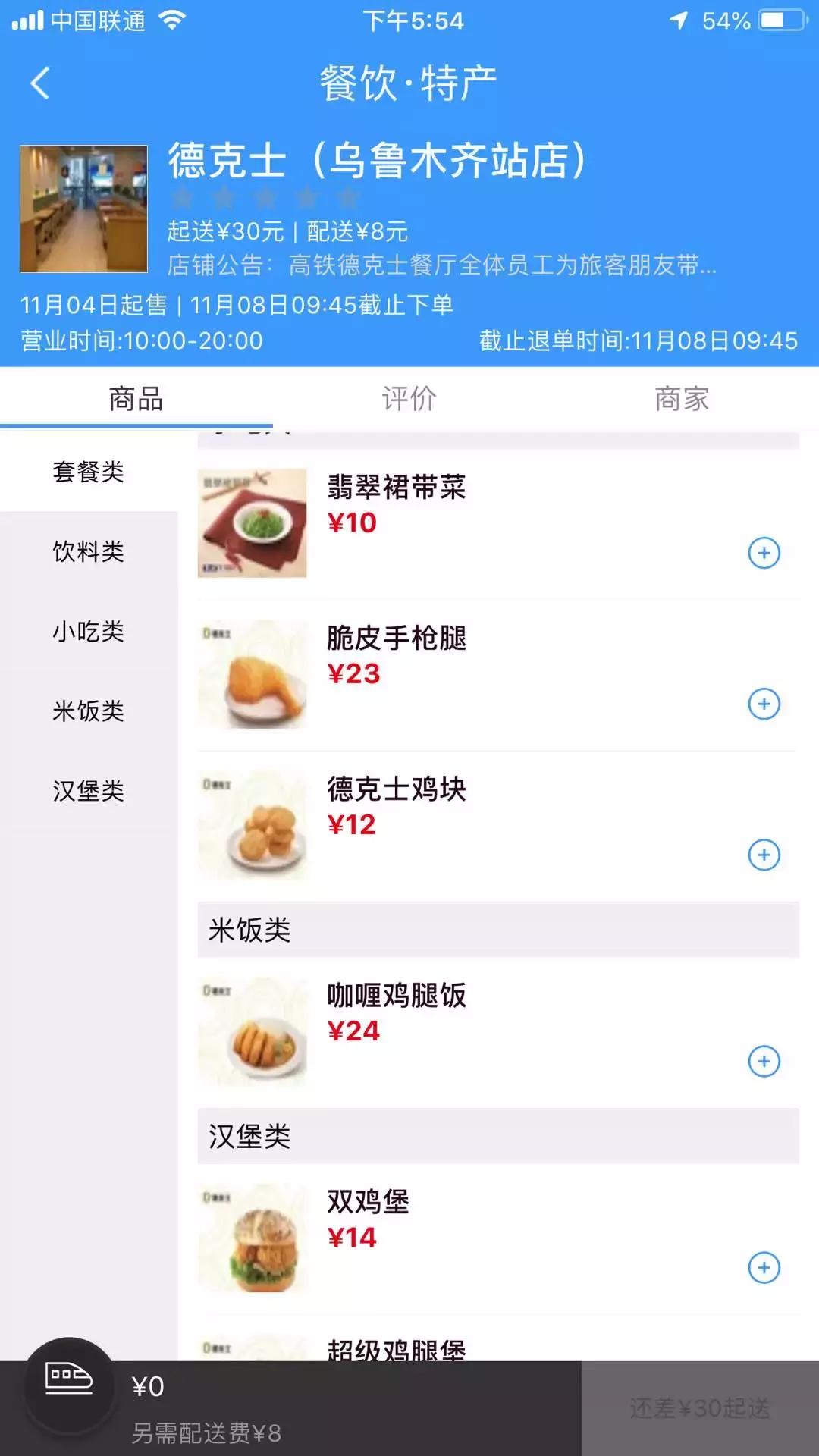This screenshot has height=1456, width=819.
Task: Add 咖喱鸡腿饭 to the cart
Action: tap(764, 1061)
